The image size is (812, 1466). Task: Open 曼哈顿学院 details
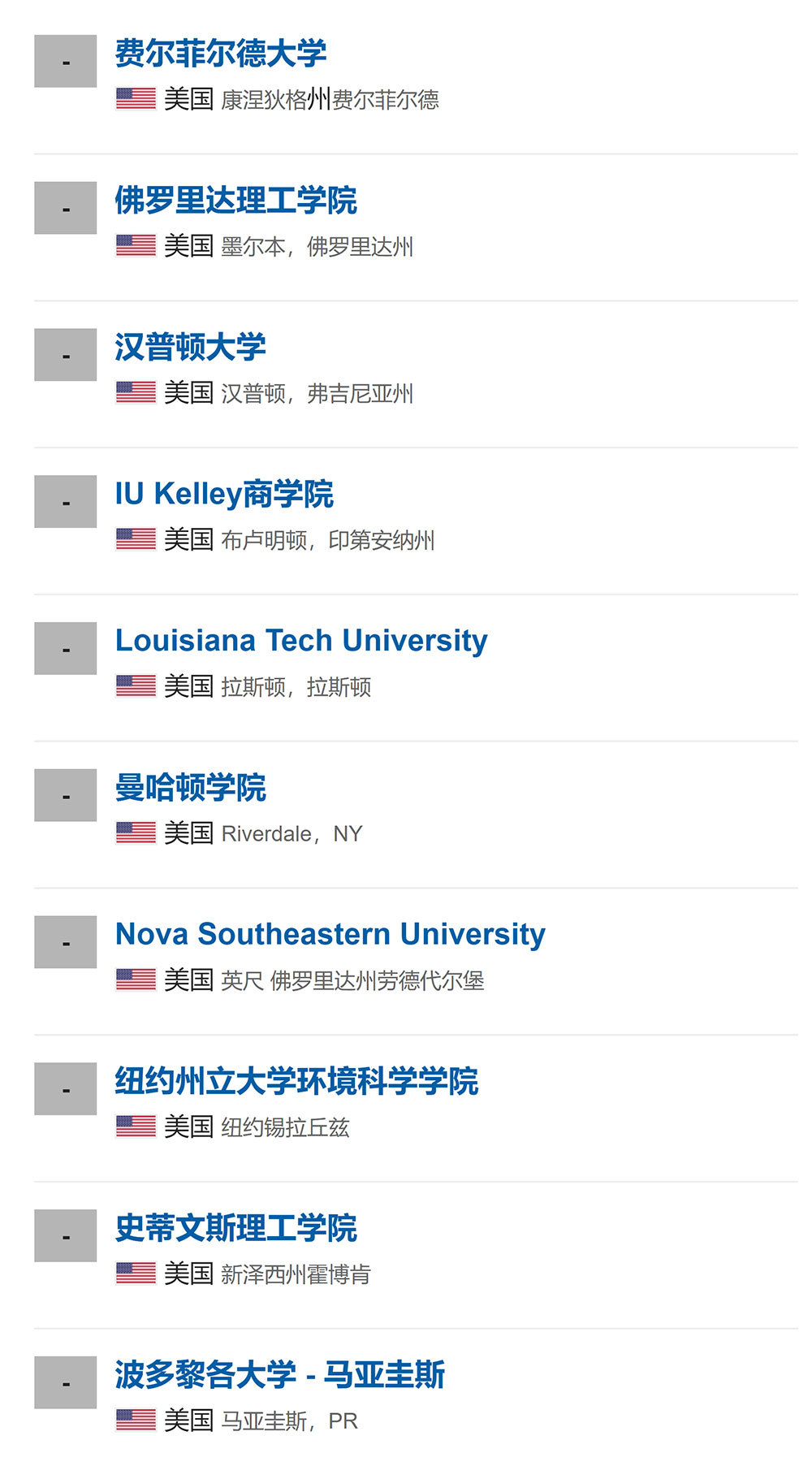coord(191,788)
